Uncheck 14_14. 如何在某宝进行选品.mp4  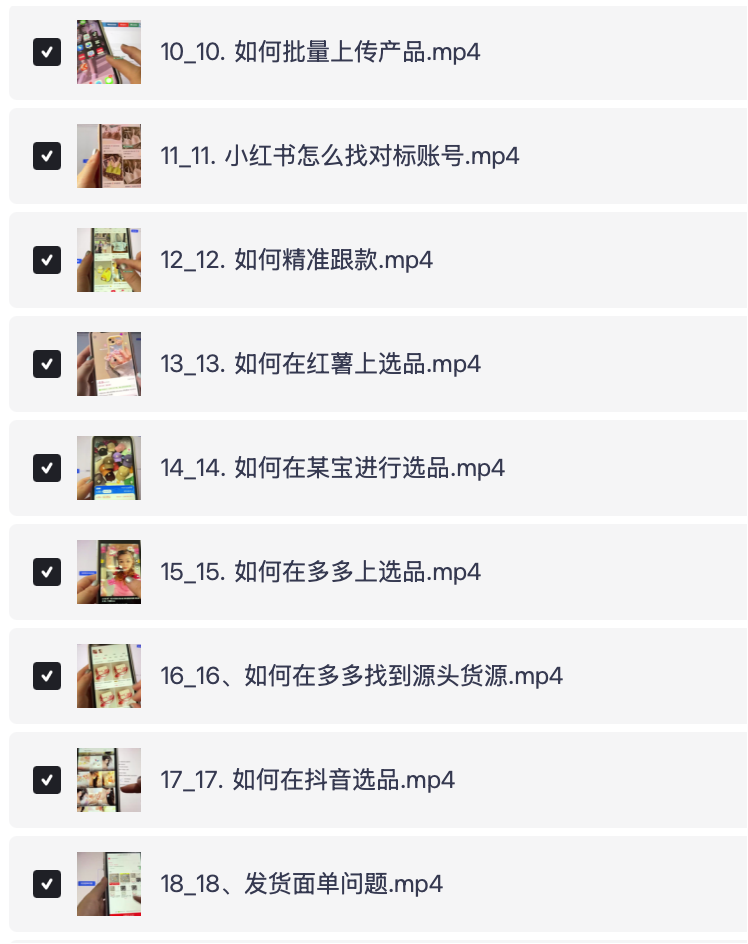(x=47, y=468)
